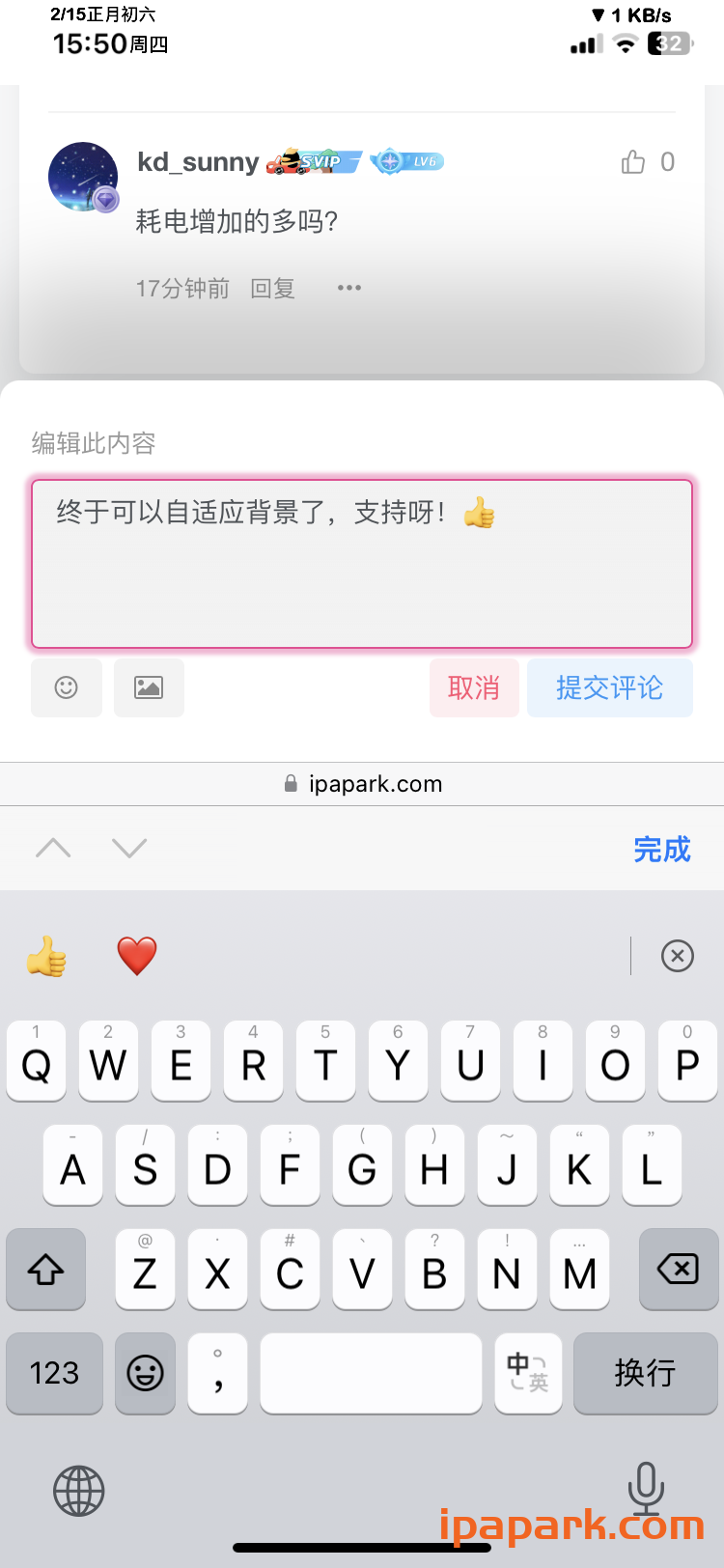Switch keyboards using the globe icon
The height and width of the screenshot is (1568, 724).
(x=78, y=1490)
